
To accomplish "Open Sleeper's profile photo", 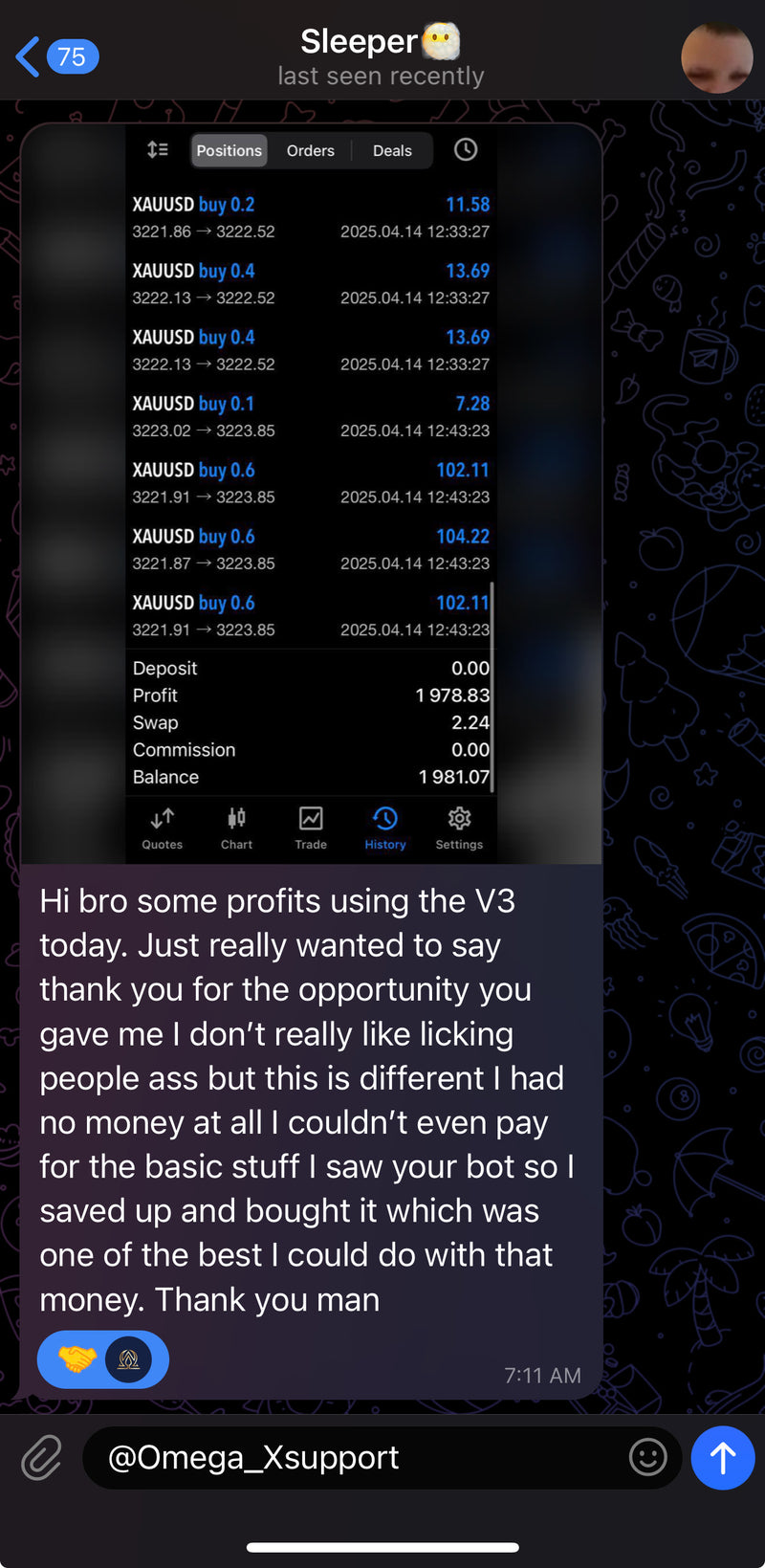I will point(716,56).
